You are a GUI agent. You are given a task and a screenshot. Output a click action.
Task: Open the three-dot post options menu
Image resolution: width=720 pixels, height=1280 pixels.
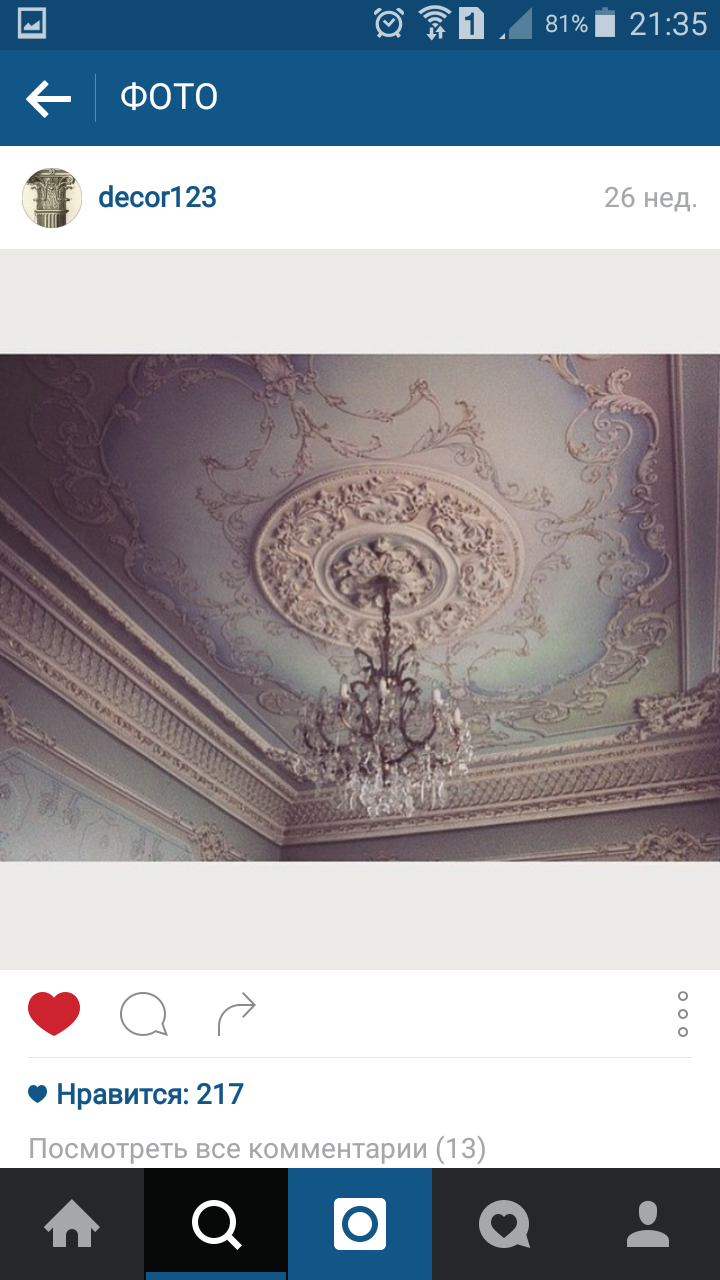pos(683,1014)
